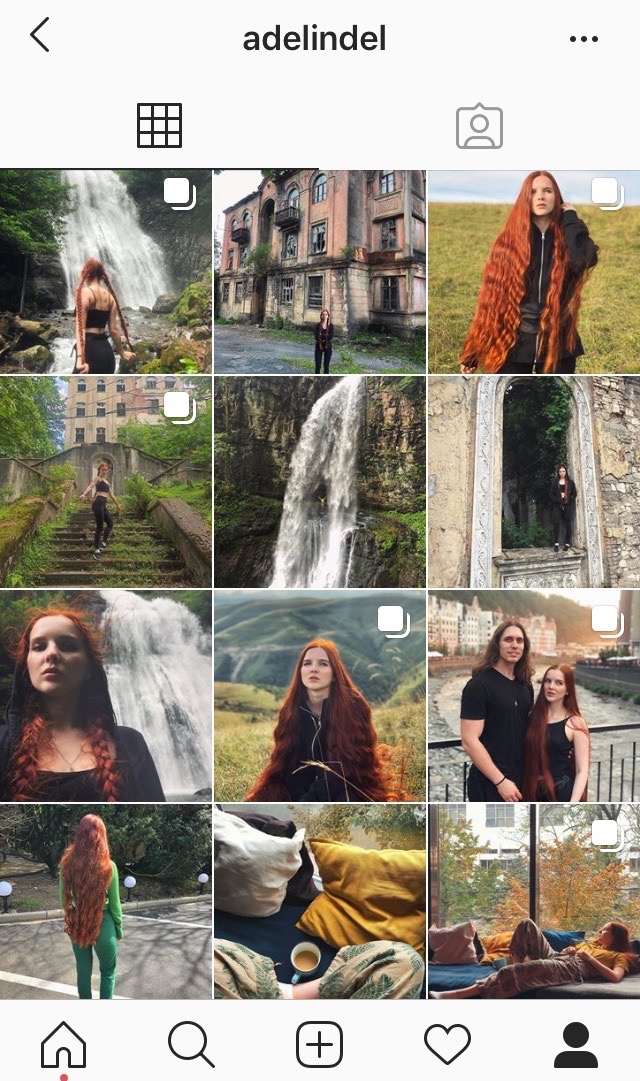Open the woman in grassy field post
Screen dimensions: 640x1081
(x=534, y=271)
